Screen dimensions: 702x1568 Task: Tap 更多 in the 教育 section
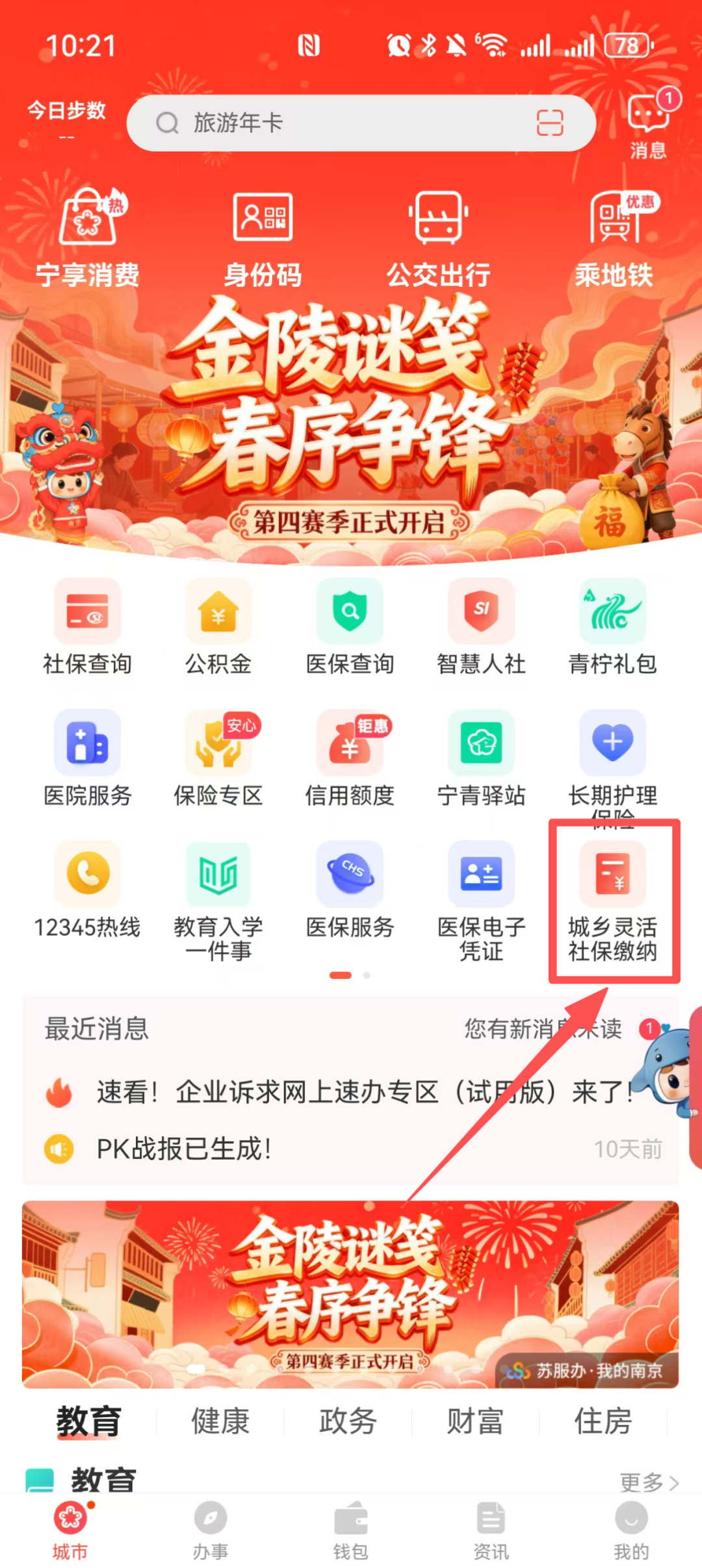(648, 1482)
